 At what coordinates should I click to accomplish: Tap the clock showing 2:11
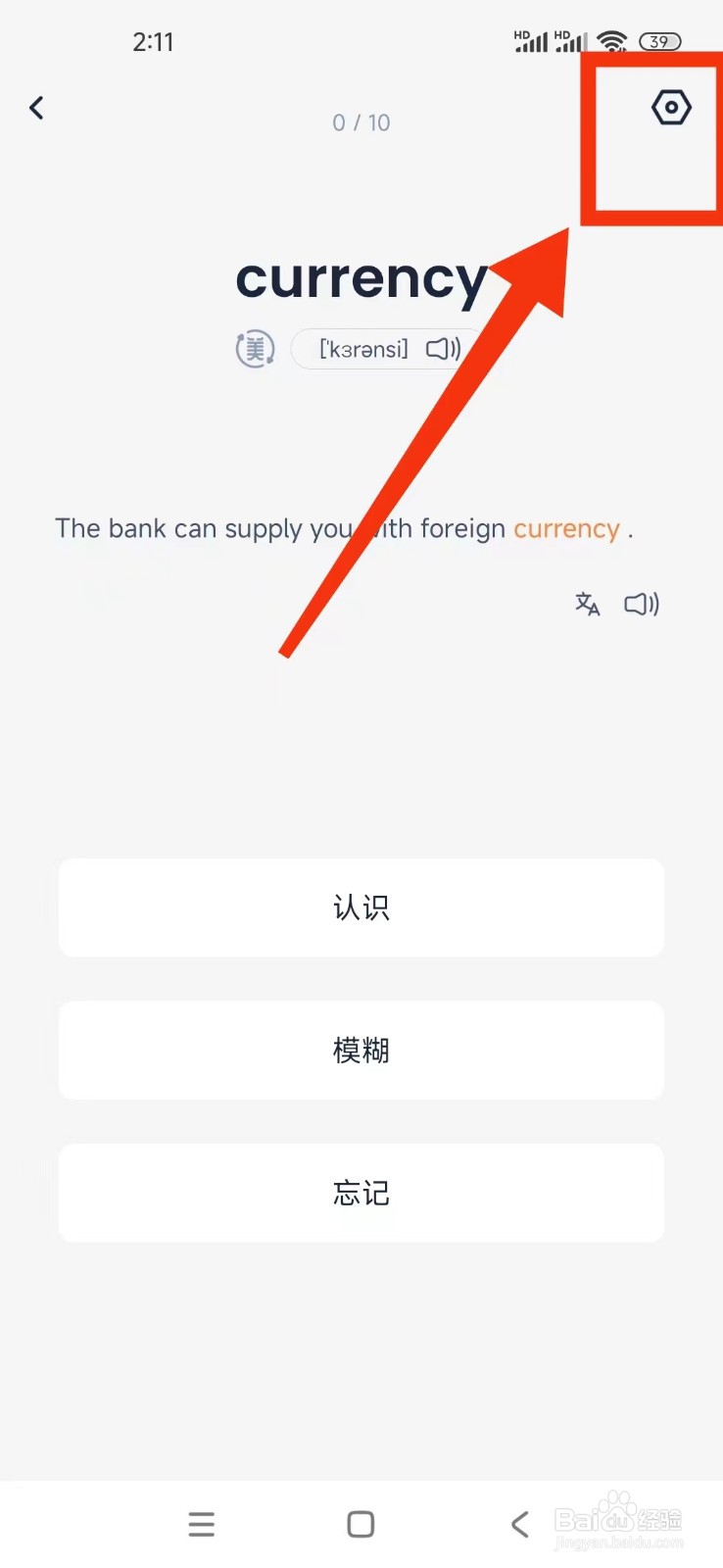(x=154, y=41)
